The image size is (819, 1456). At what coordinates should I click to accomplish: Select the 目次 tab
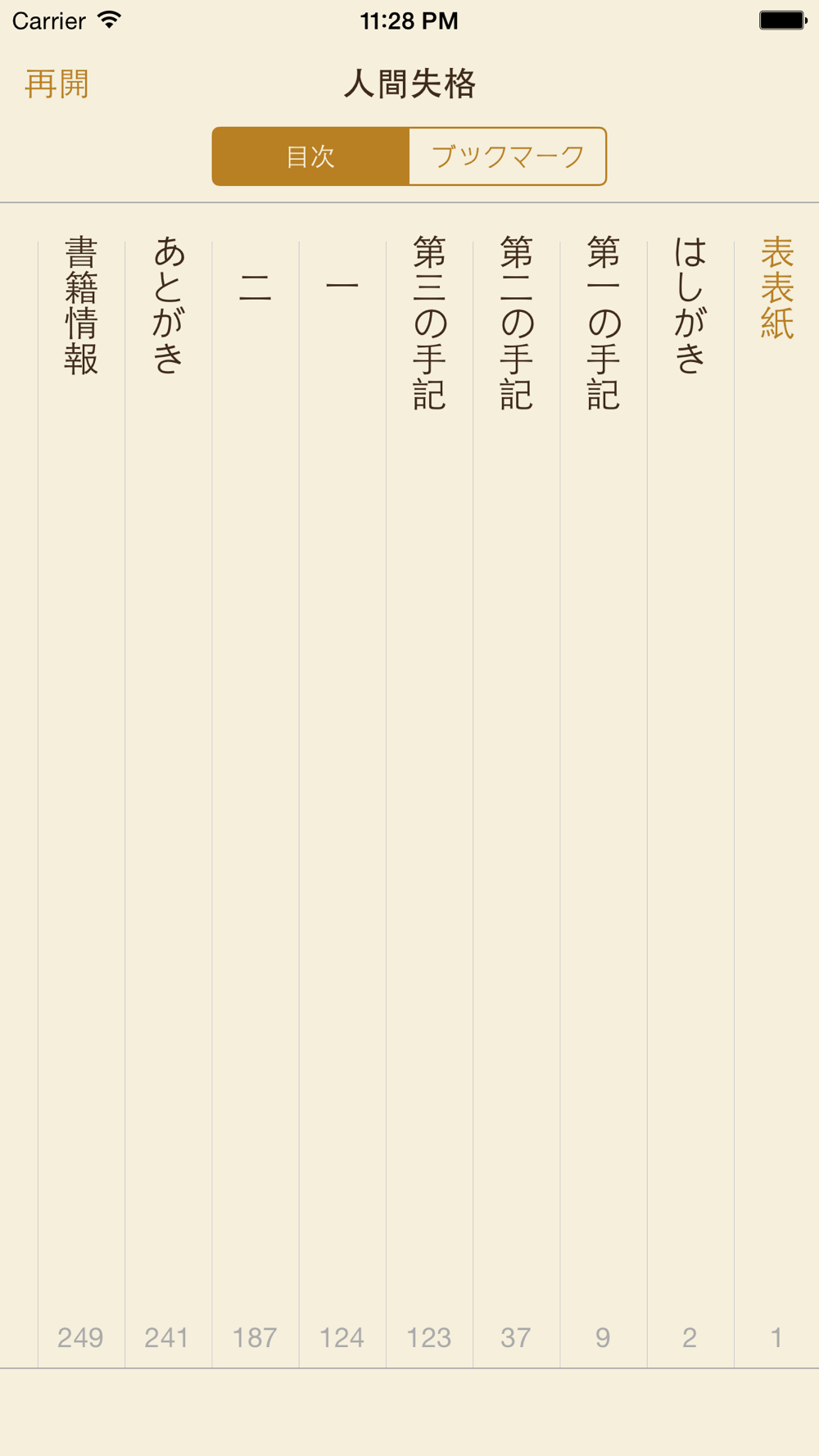pyautogui.click(x=310, y=156)
